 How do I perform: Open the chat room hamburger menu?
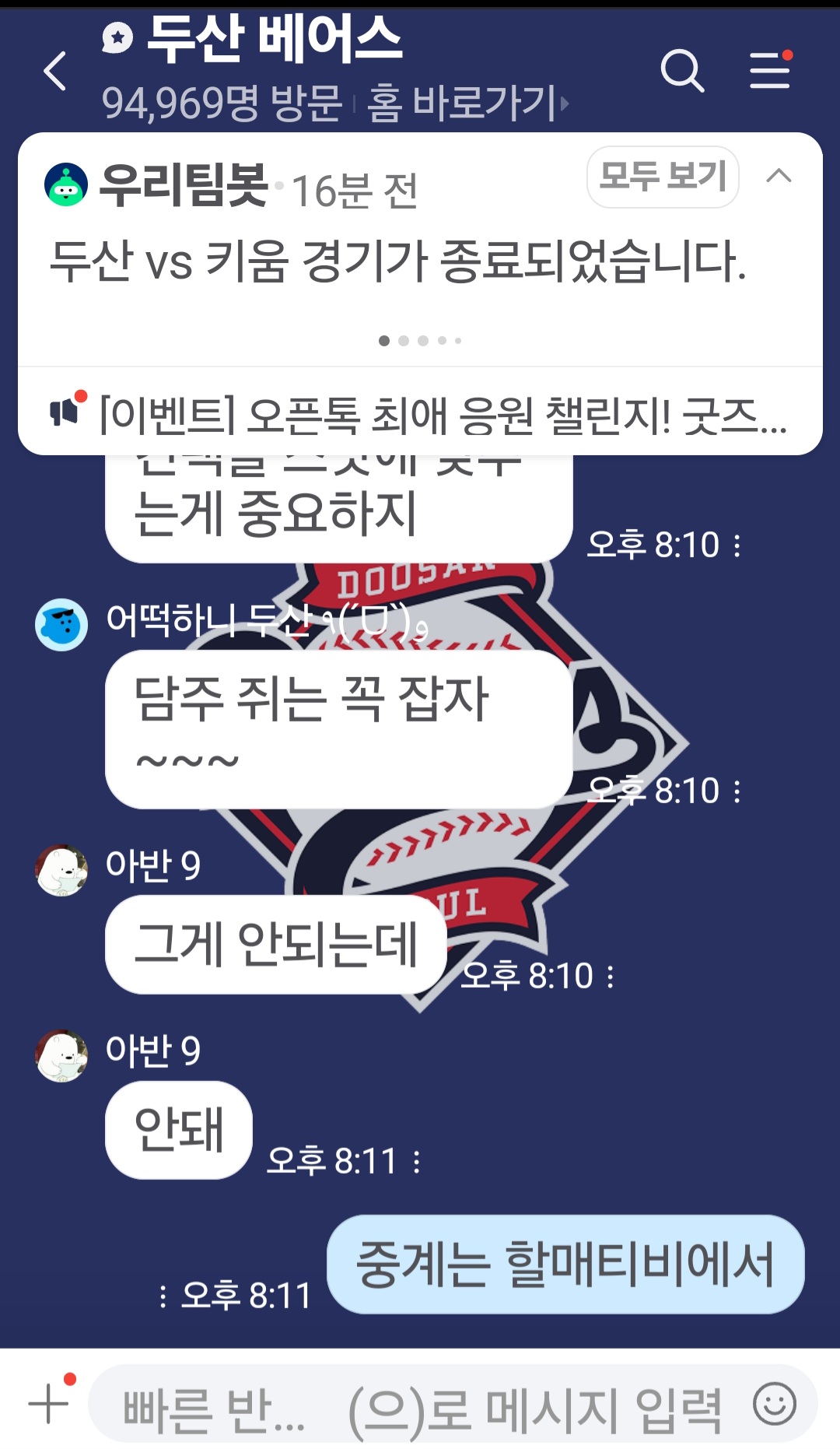[769, 72]
